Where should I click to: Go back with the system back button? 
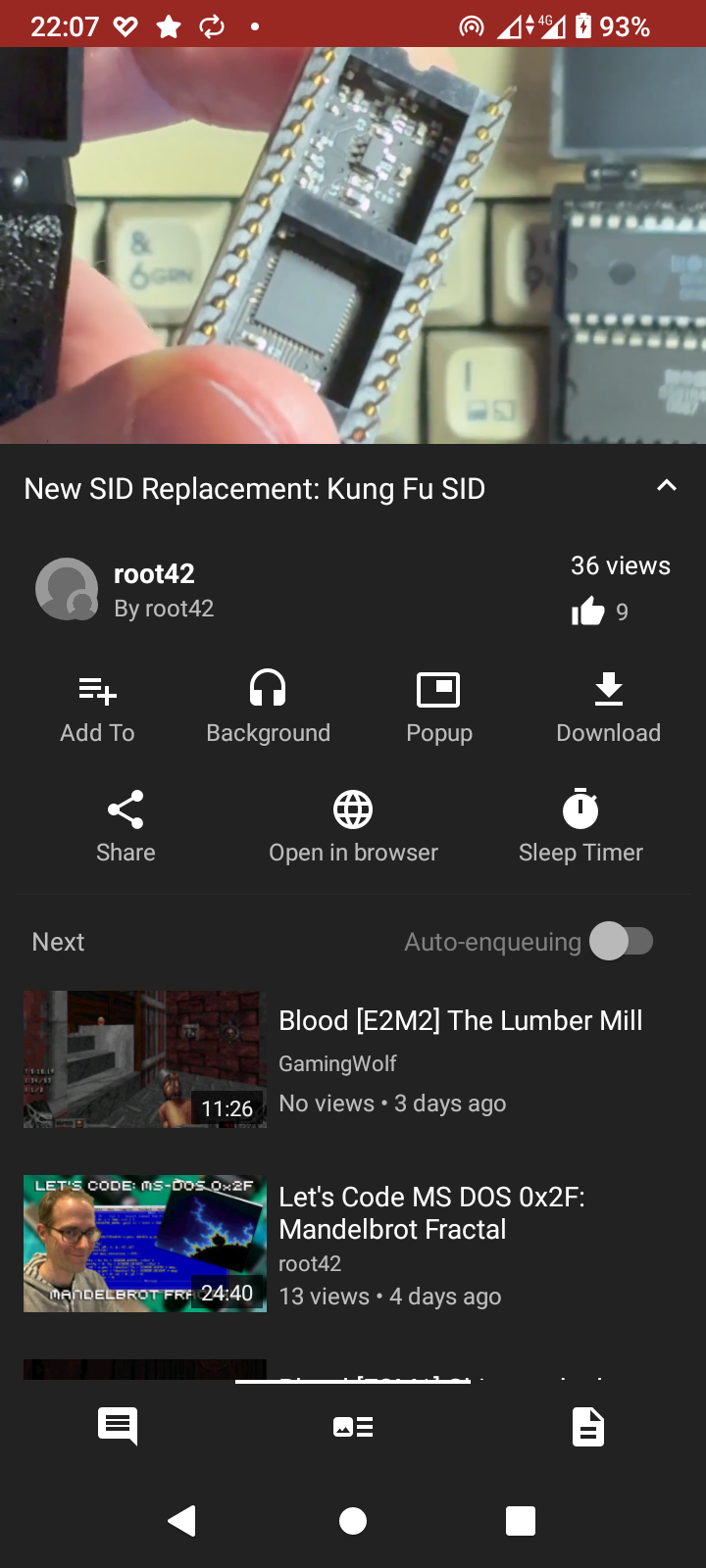click(x=182, y=1521)
